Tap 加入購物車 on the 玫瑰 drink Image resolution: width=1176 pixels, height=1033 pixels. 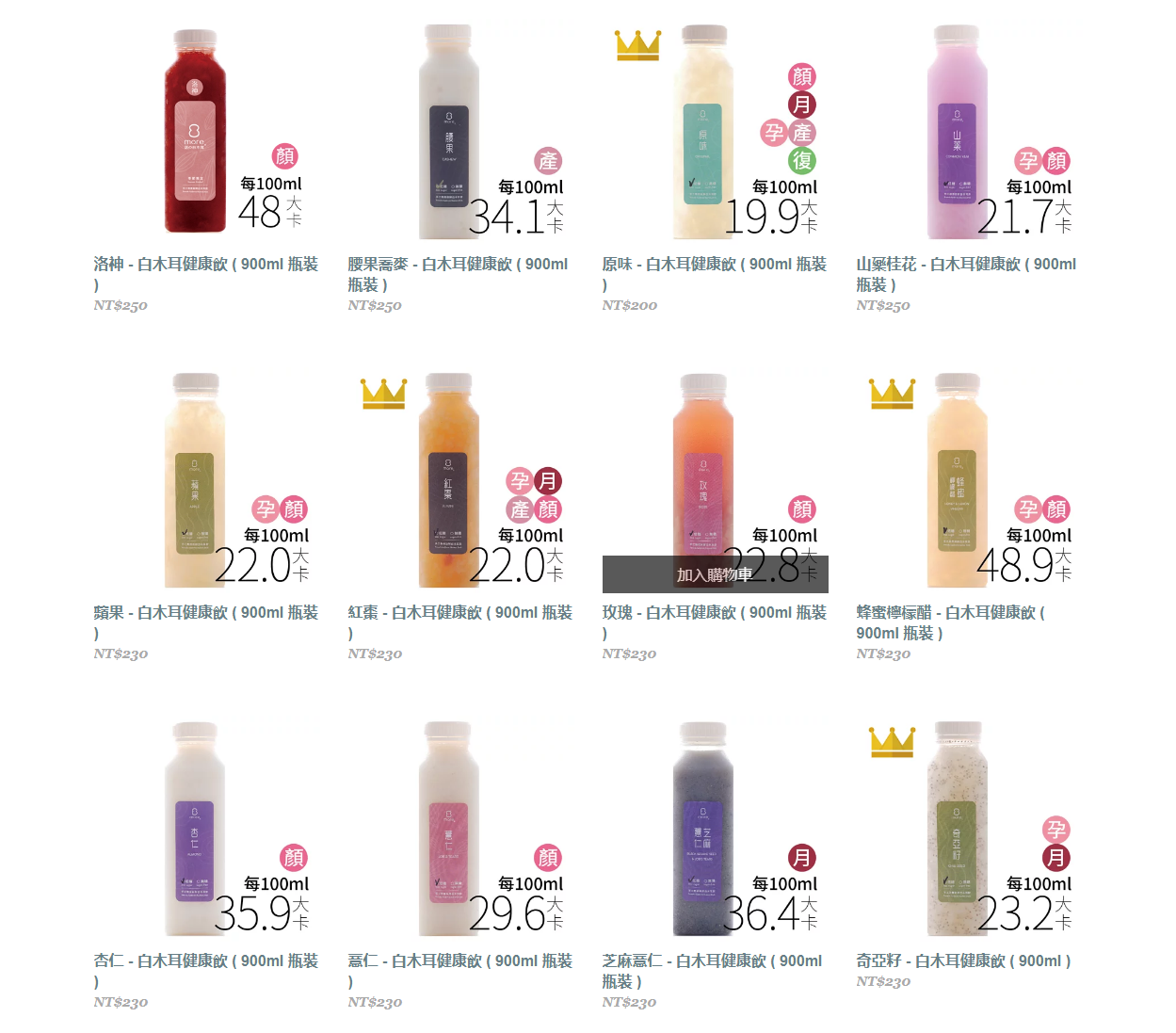coord(715,574)
